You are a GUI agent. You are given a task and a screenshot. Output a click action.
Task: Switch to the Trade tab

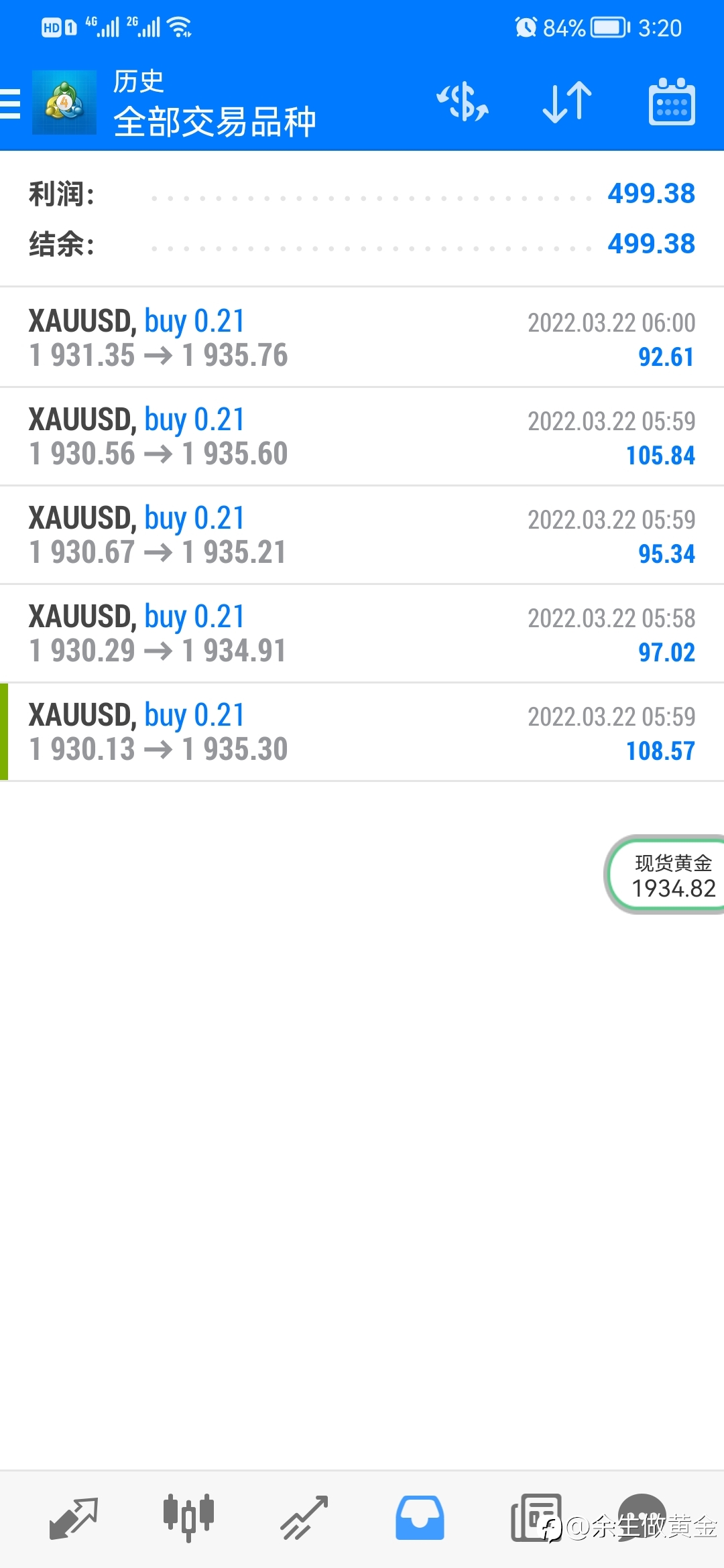point(304,1518)
